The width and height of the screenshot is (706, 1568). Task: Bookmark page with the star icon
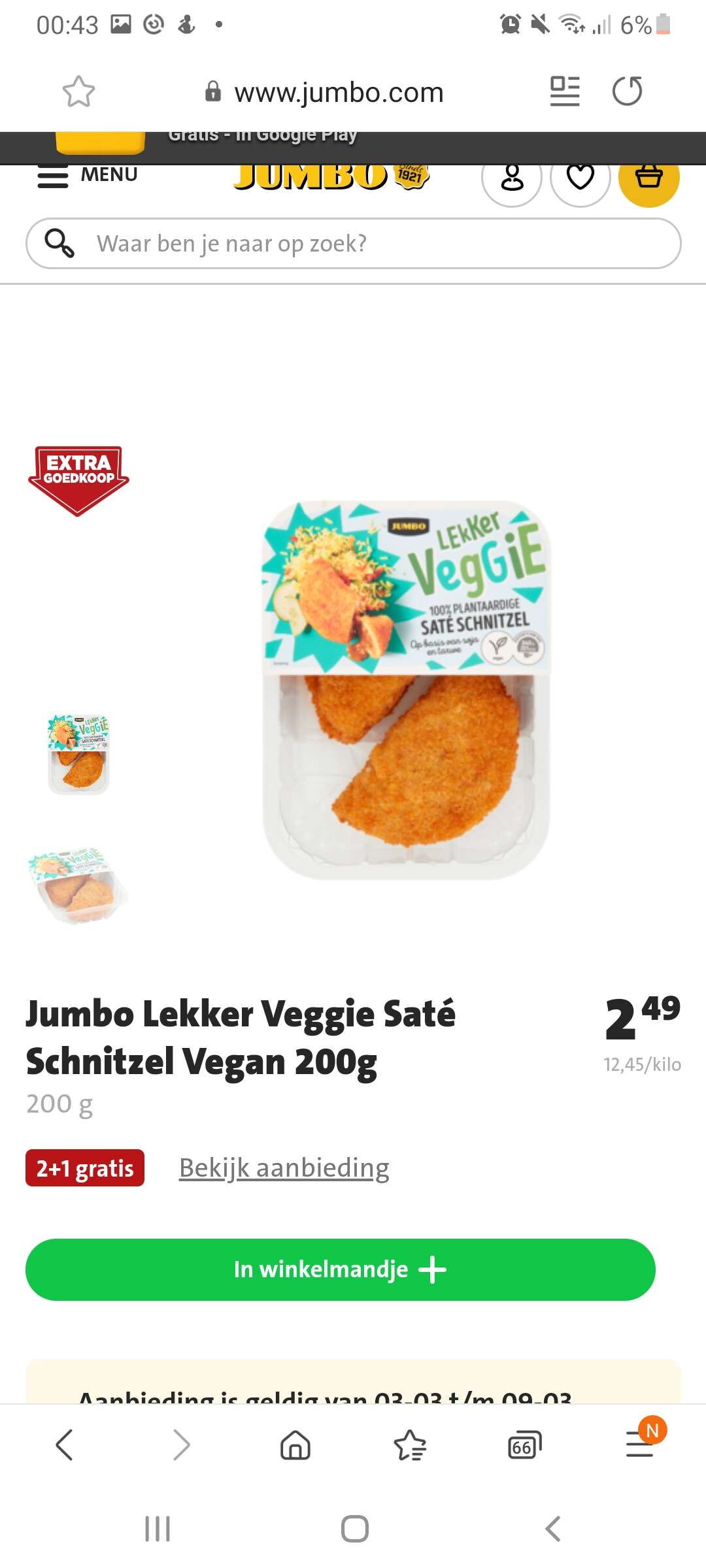pos(78,91)
